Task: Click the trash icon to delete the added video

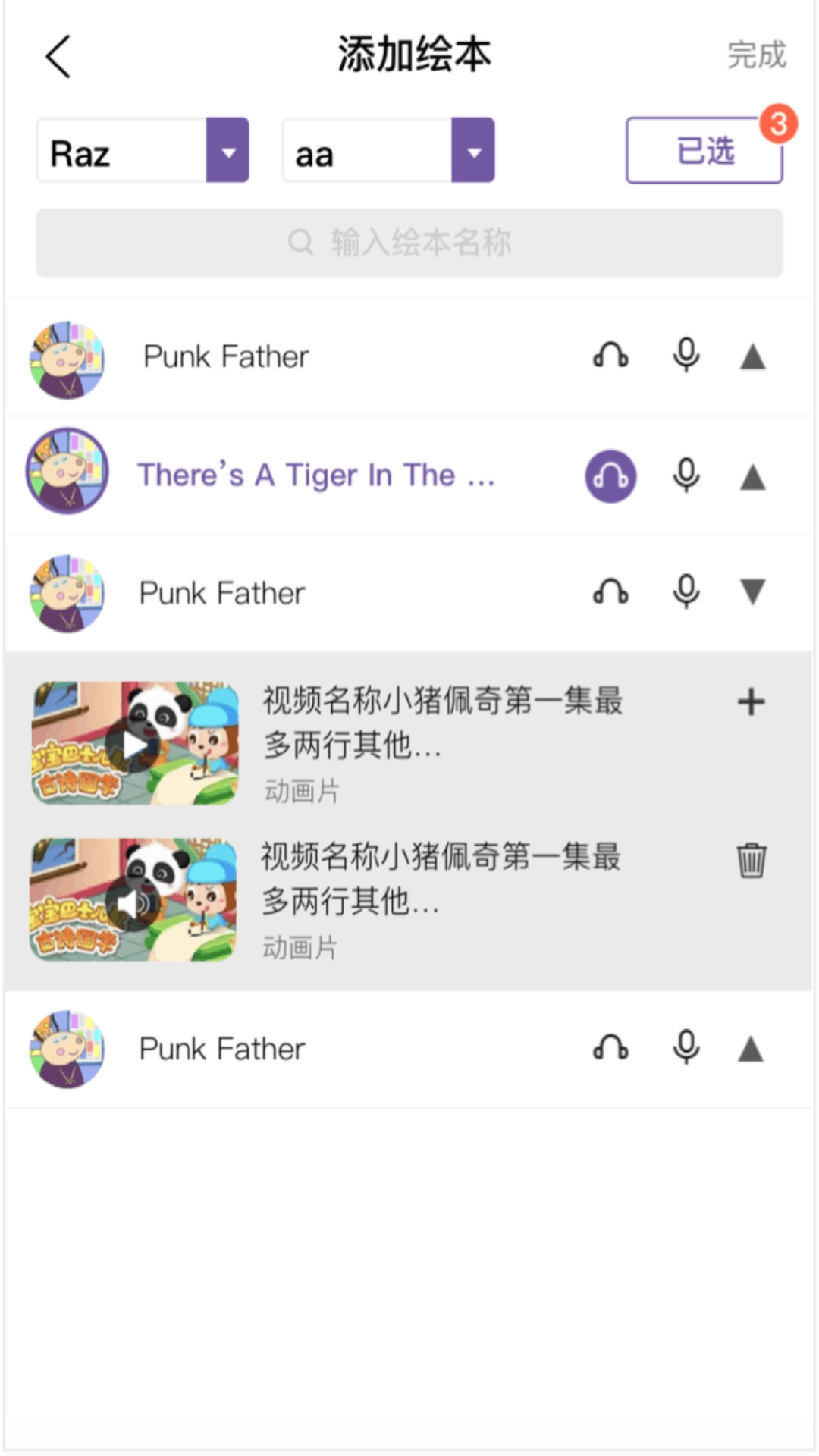Action: pyautogui.click(x=751, y=860)
